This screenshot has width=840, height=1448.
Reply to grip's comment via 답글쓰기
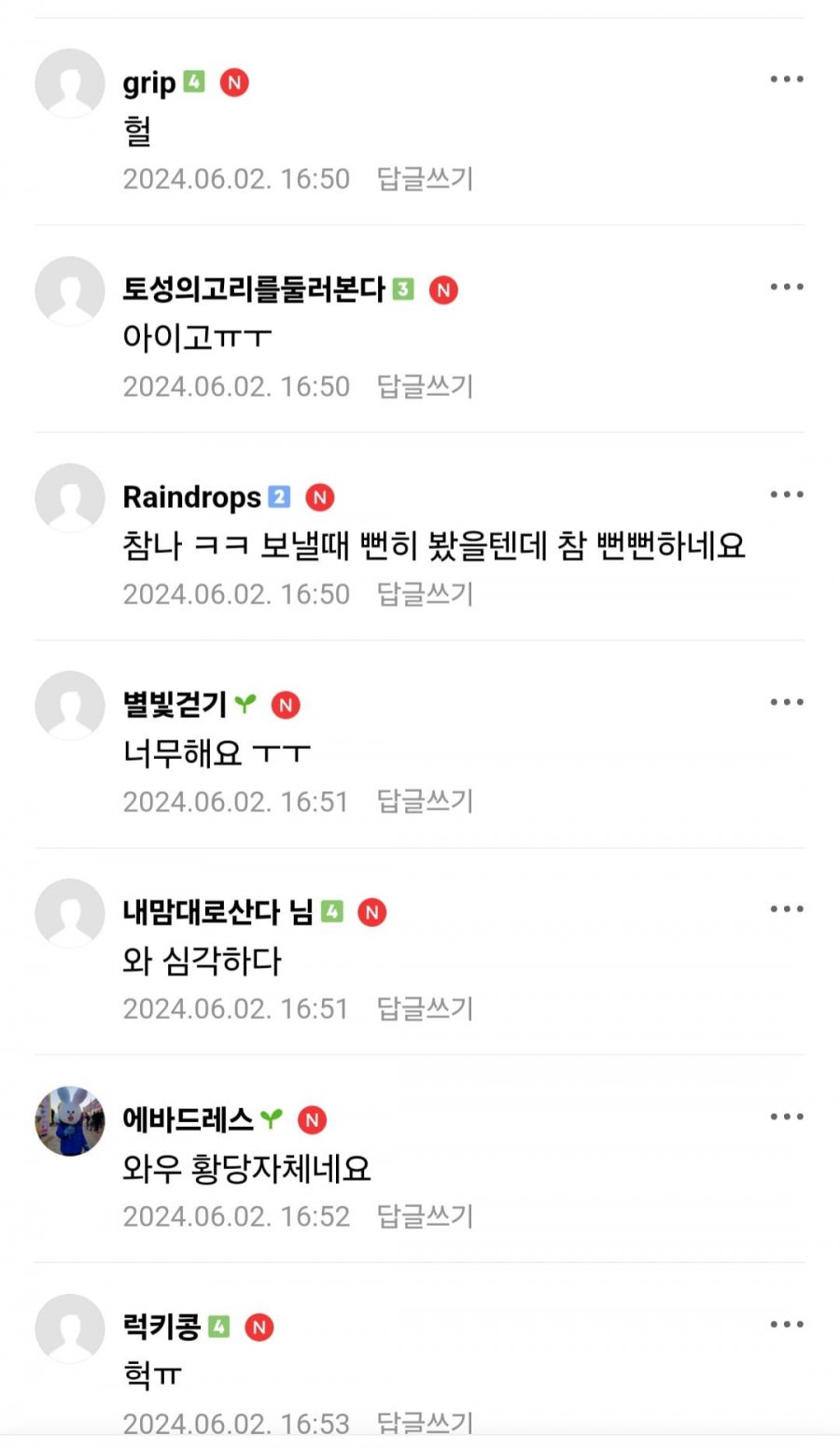click(x=425, y=178)
